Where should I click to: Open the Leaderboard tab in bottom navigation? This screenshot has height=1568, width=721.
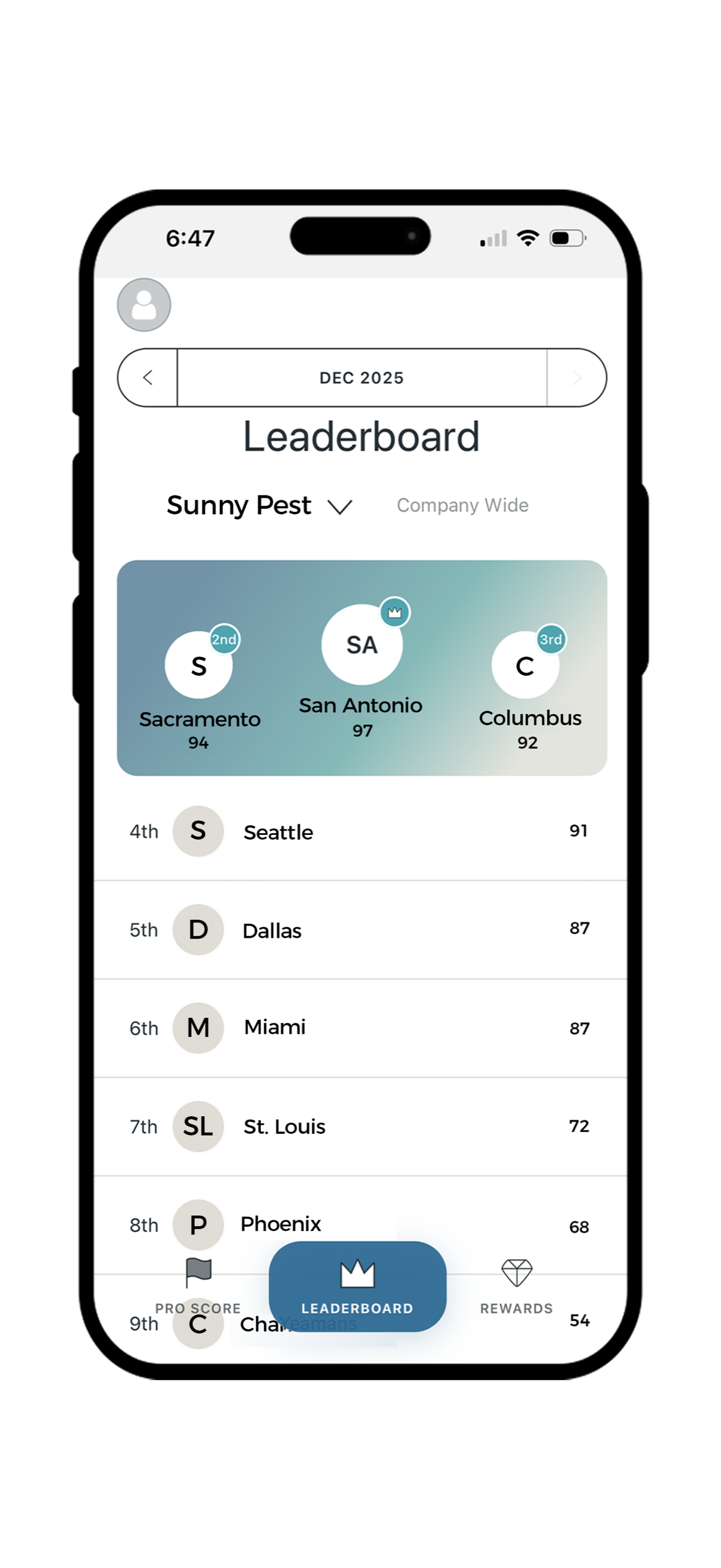point(358,1291)
